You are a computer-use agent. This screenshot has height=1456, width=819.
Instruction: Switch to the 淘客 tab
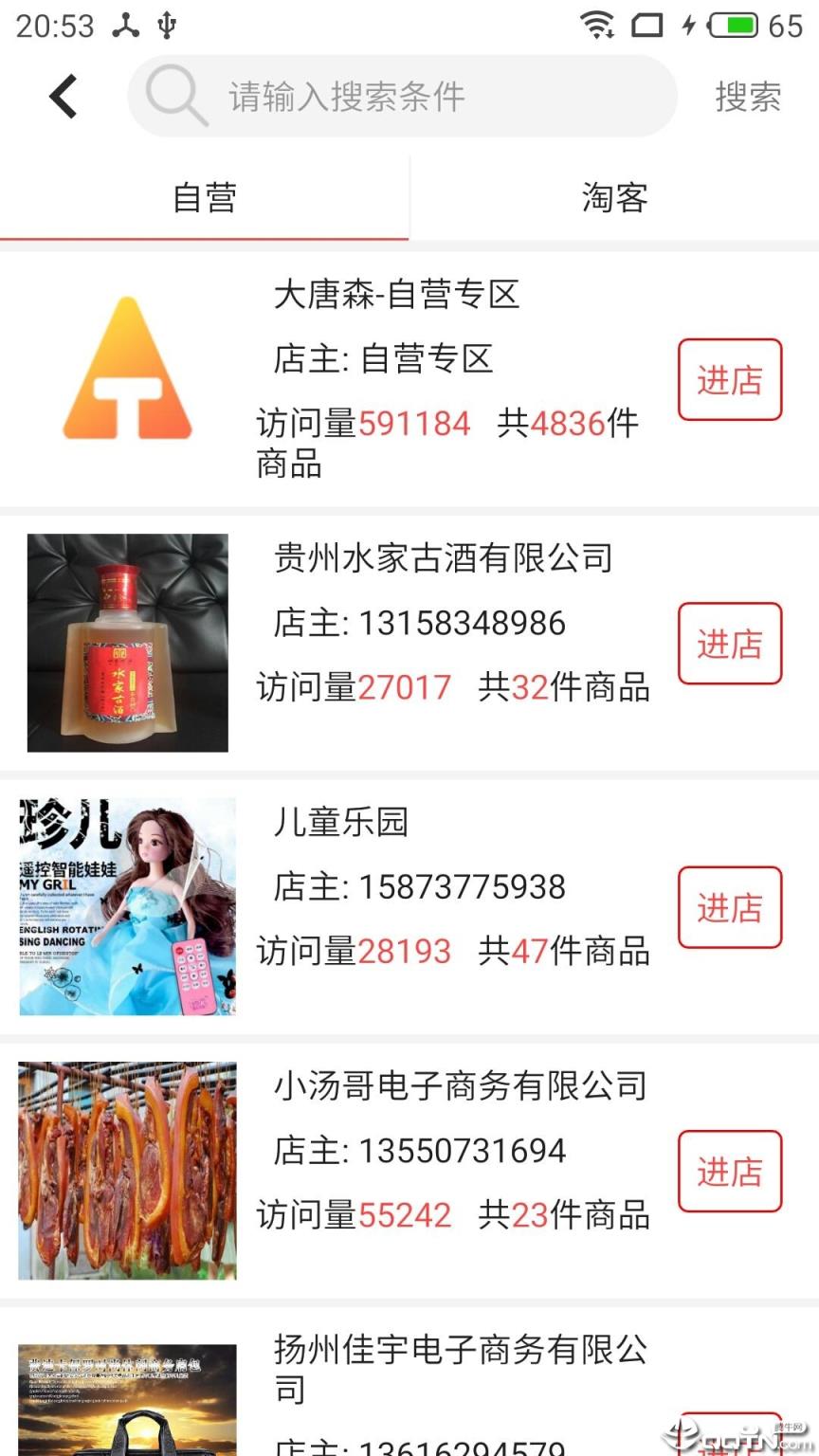tap(614, 198)
